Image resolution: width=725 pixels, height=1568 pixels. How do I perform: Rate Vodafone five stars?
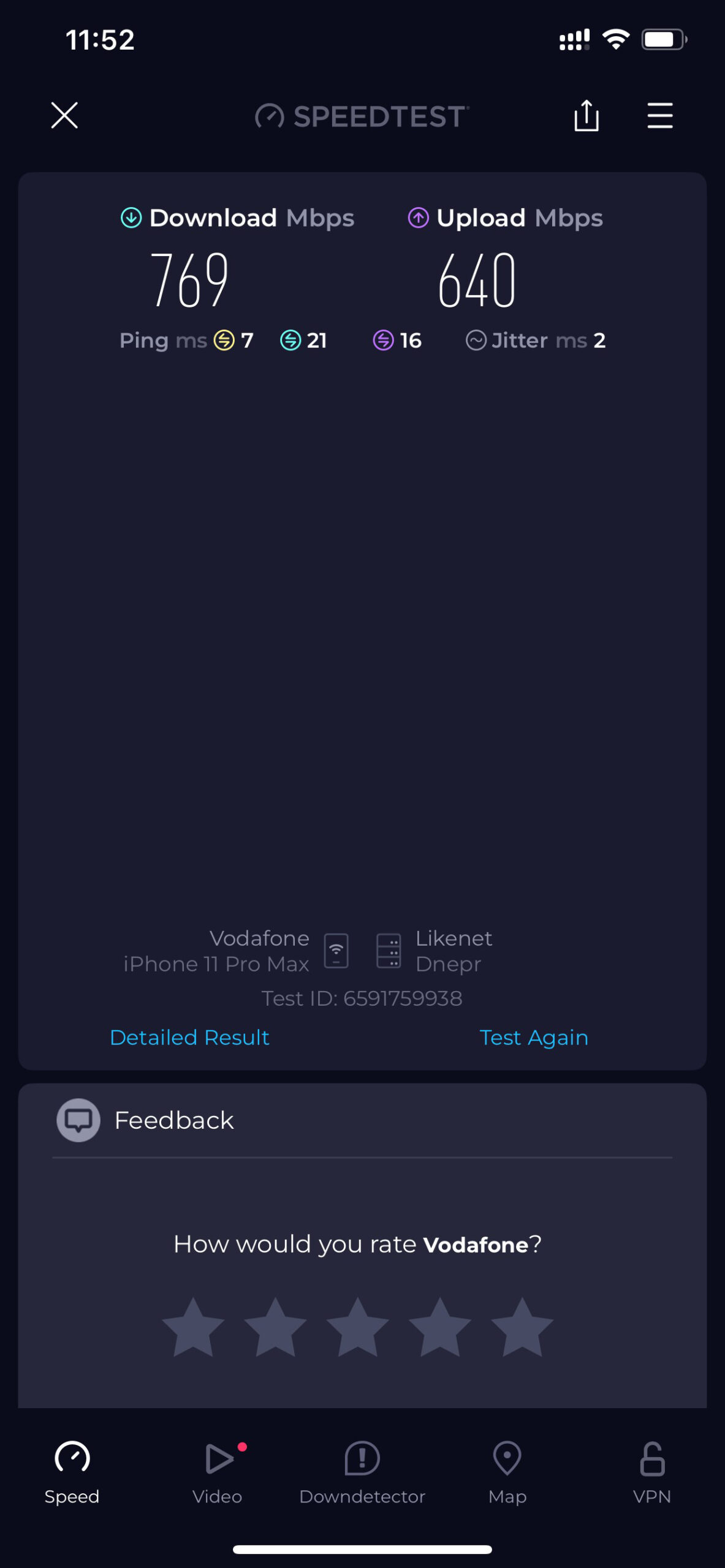522,1327
